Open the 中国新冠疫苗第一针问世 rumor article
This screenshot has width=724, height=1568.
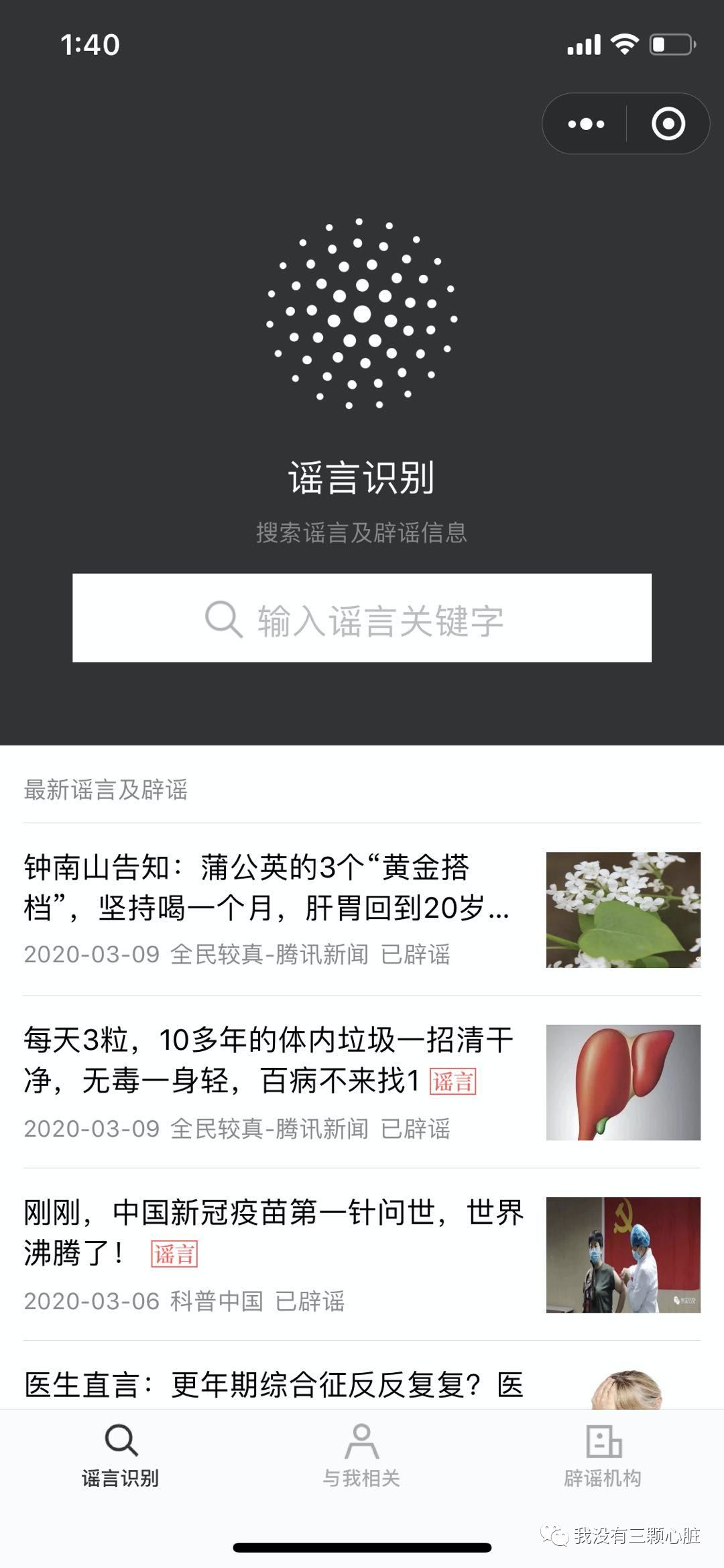[x=362, y=1254]
